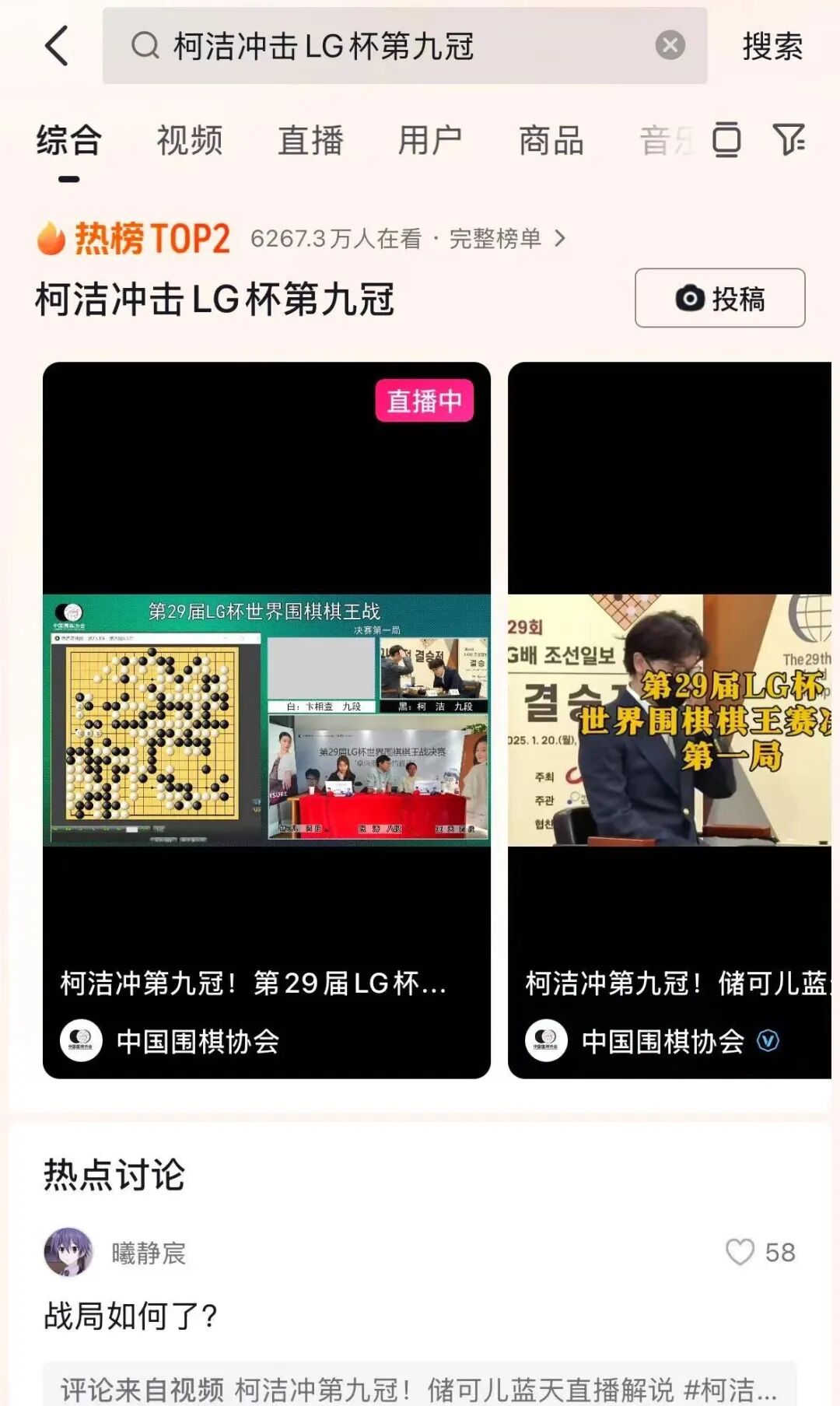Switch to the 视频 tab
The height and width of the screenshot is (1406, 840).
tap(190, 141)
